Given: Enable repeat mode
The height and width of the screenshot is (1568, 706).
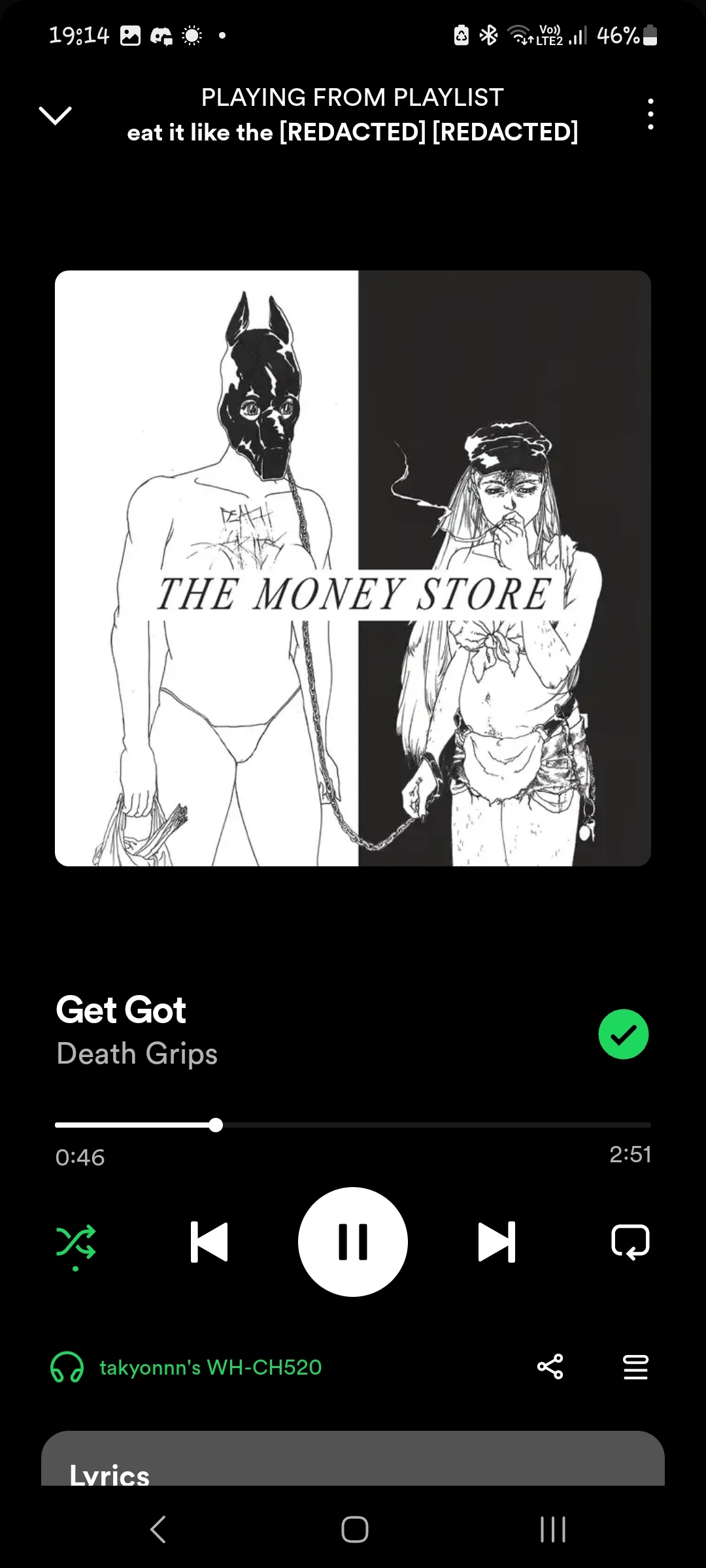Looking at the screenshot, I should (630, 1241).
